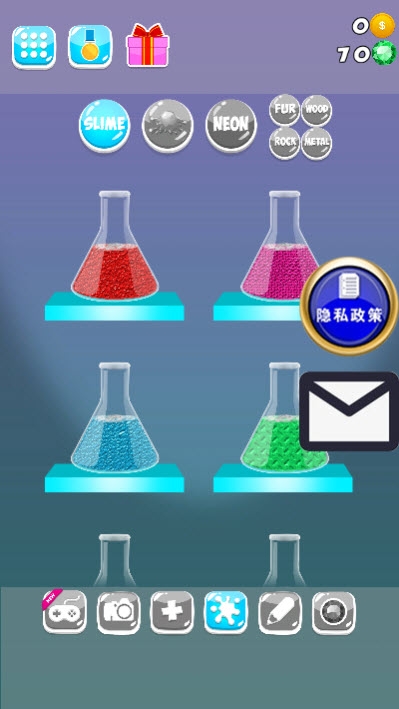Choose the FUR material
Screen dimensions: 399x709
285,110
